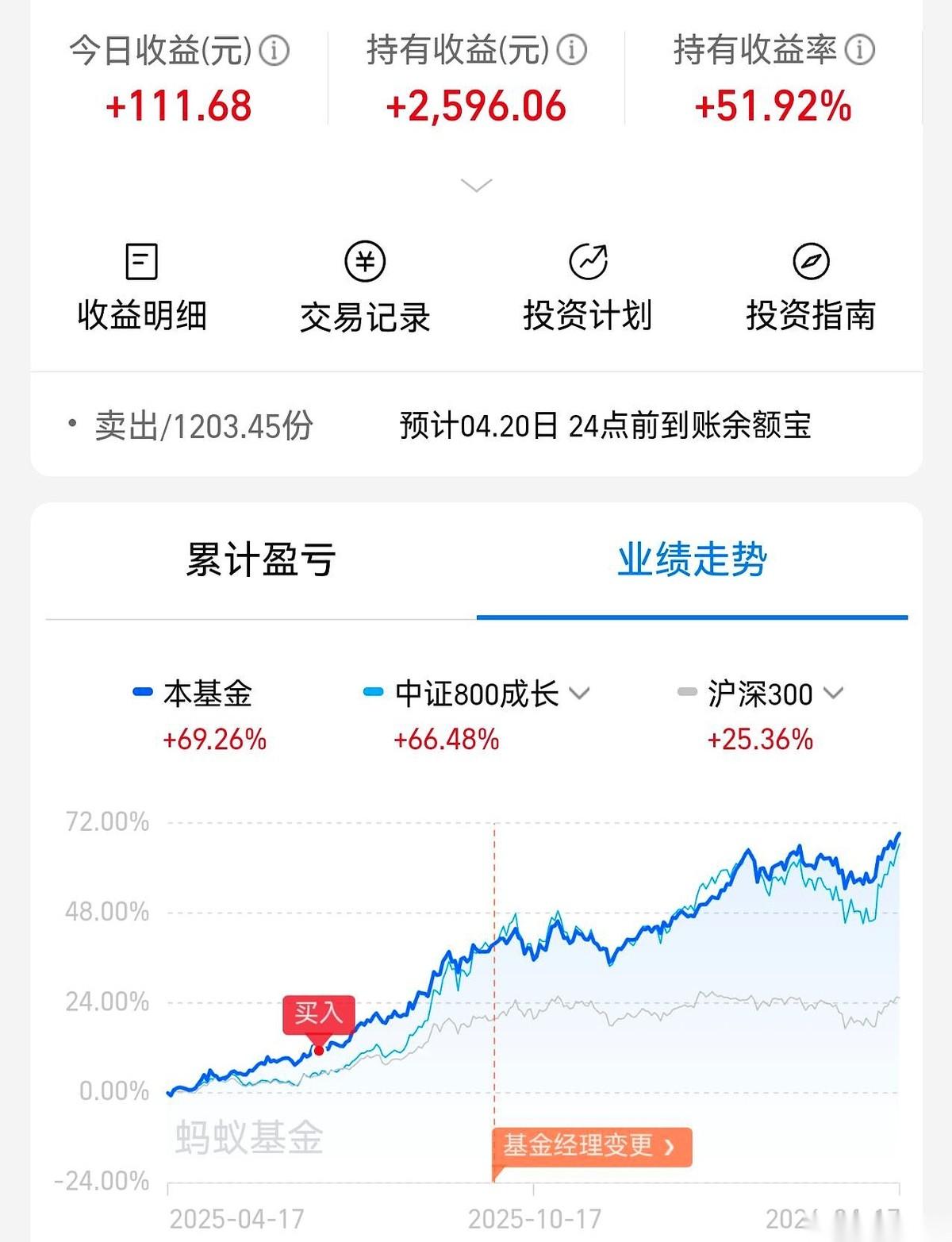
Task: Select the 业绩走势 tab
Action: coord(695,559)
